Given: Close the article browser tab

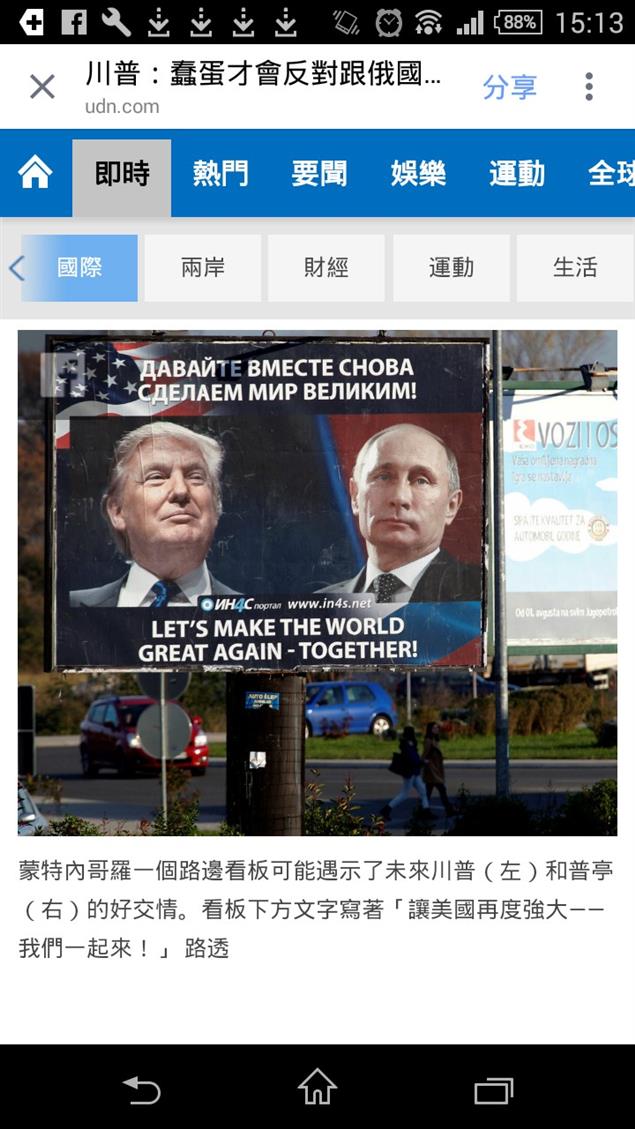Looking at the screenshot, I should tap(42, 87).
